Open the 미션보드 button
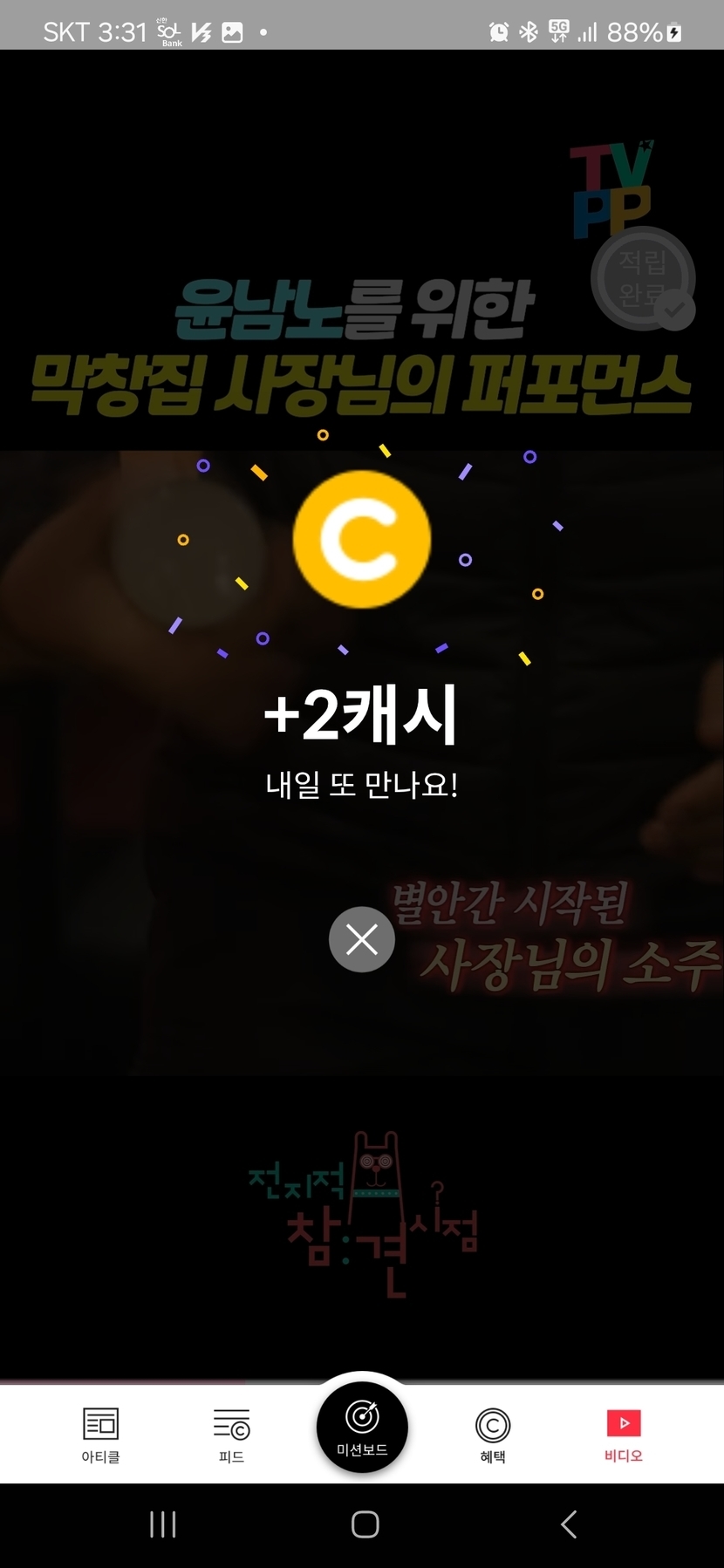This screenshot has height=1568, width=724. coord(362,1426)
